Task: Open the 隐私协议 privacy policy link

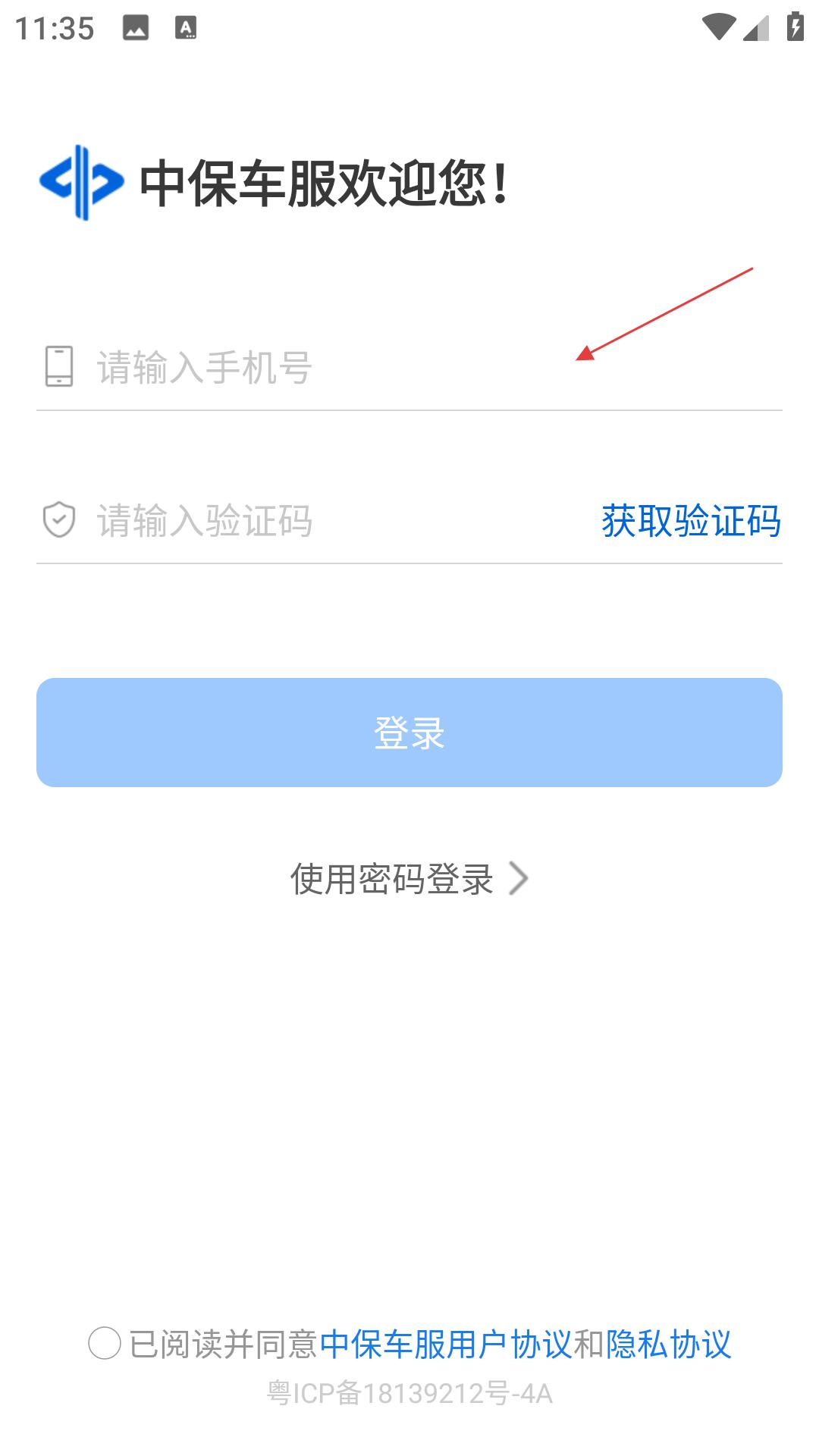Action: [x=668, y=1344]
